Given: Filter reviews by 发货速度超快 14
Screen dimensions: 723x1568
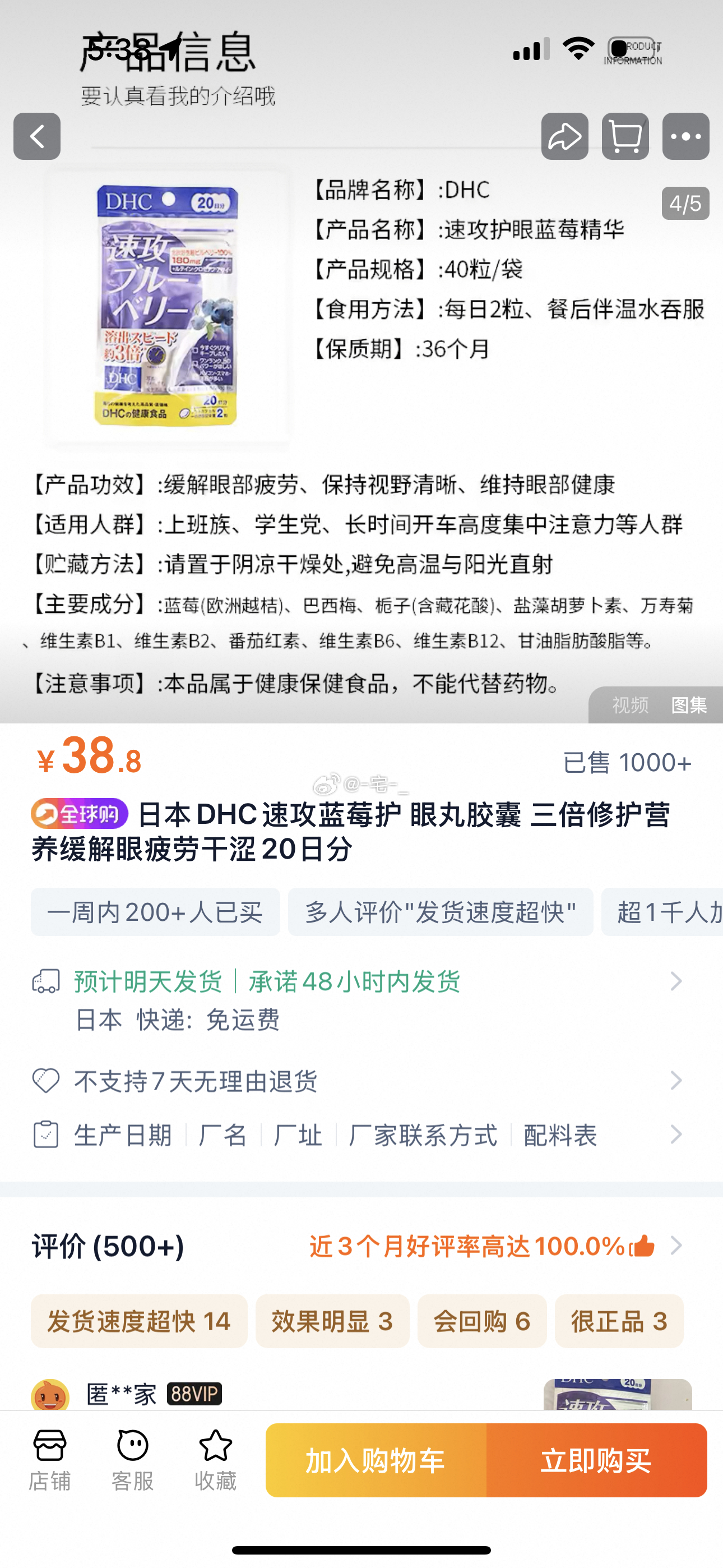Looking at the screenshot, I should pos(139,1321).
